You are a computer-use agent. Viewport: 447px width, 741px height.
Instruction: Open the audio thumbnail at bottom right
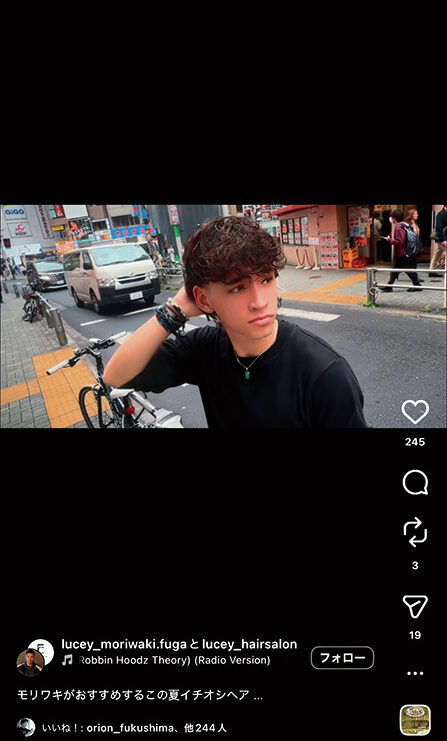coord(415,720)
